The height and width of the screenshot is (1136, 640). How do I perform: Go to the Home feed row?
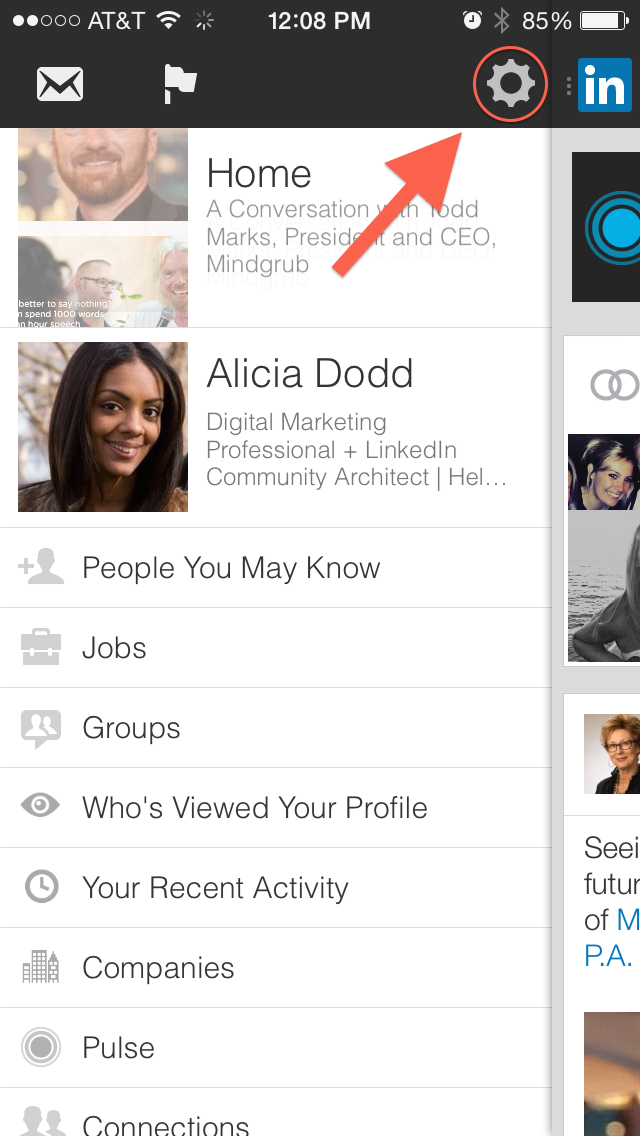pyautogui.click(x=275, y=228)
